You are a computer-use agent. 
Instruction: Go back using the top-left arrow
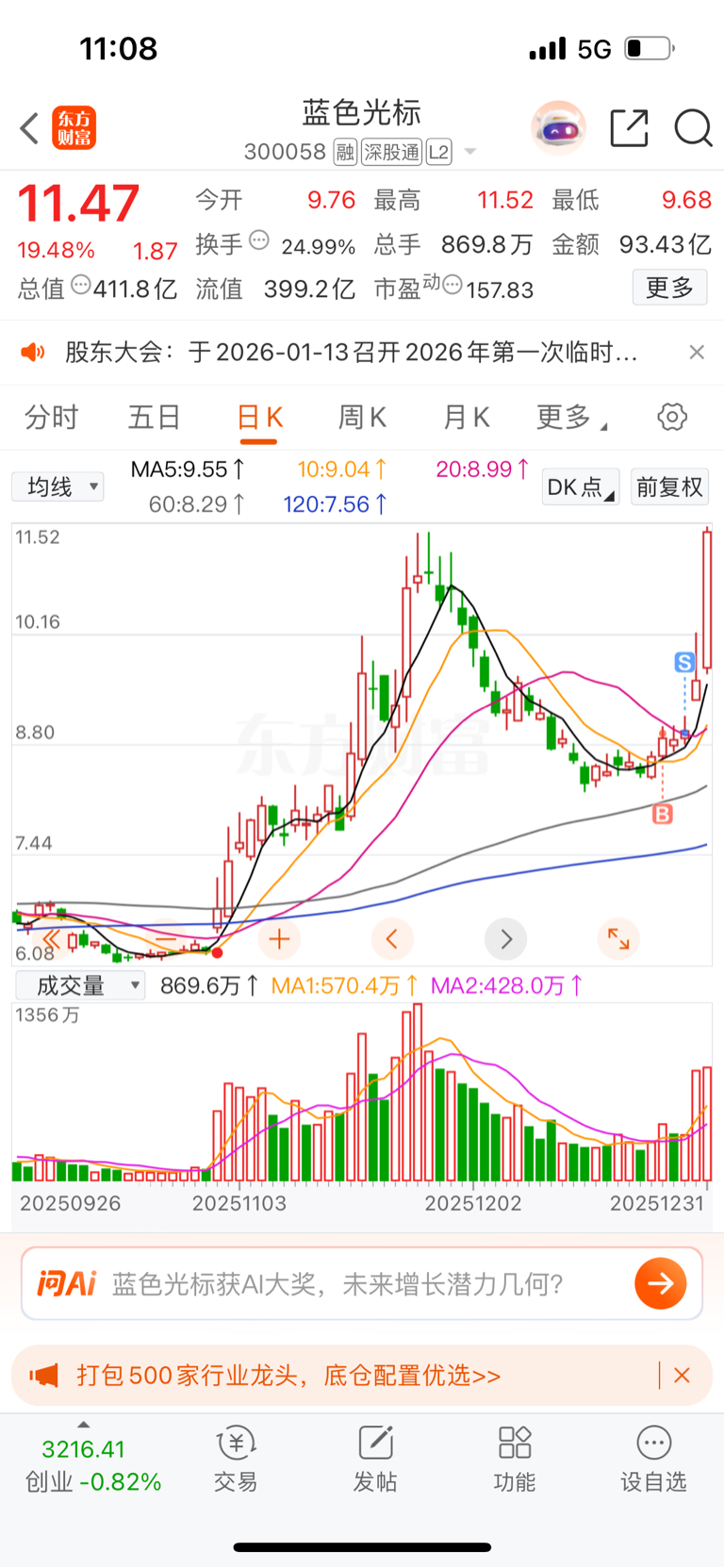(30, 128)
